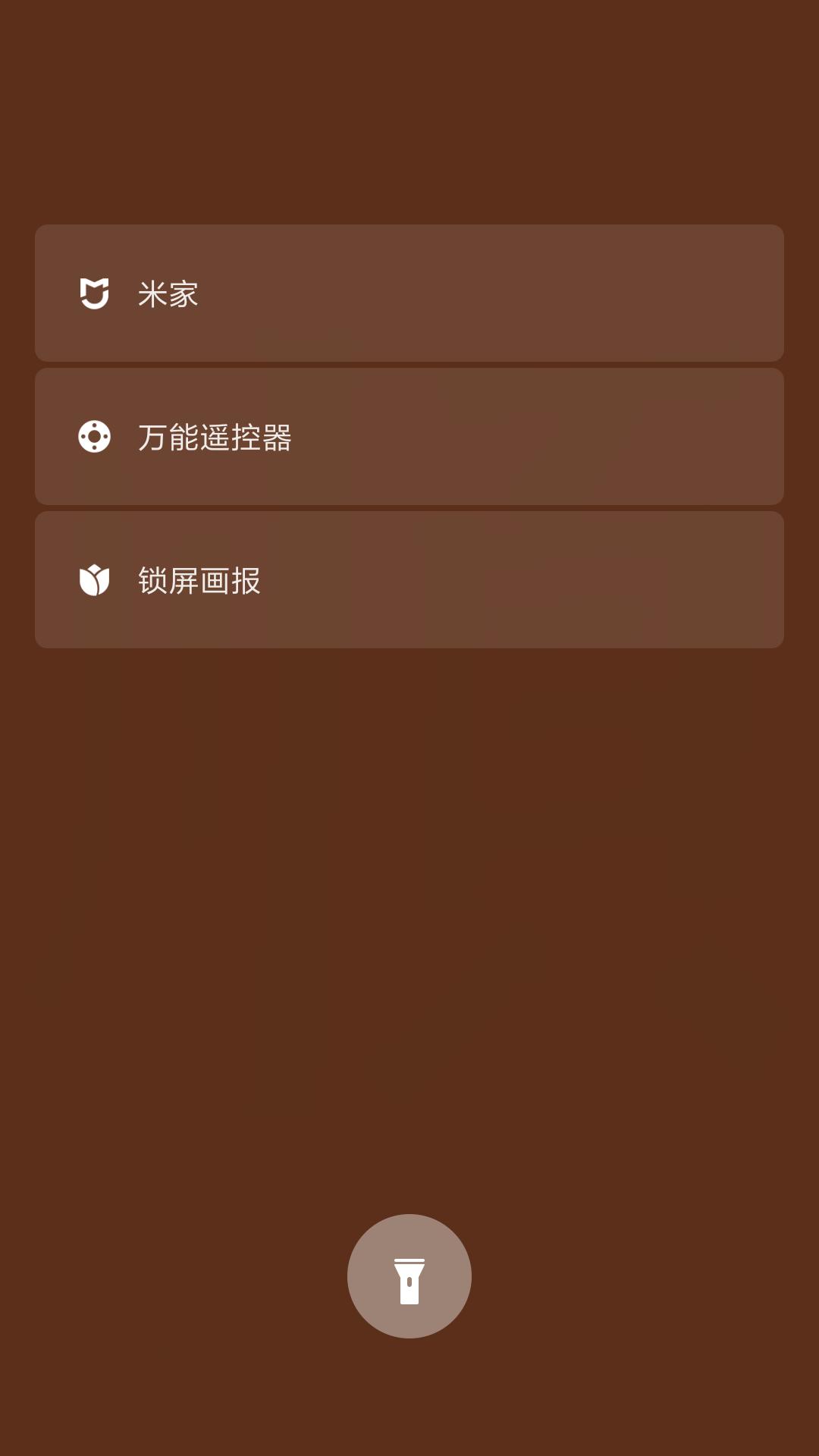Choose the 万能遥控器 list entry
The image size is (819, 1456).
pos(215,435)
